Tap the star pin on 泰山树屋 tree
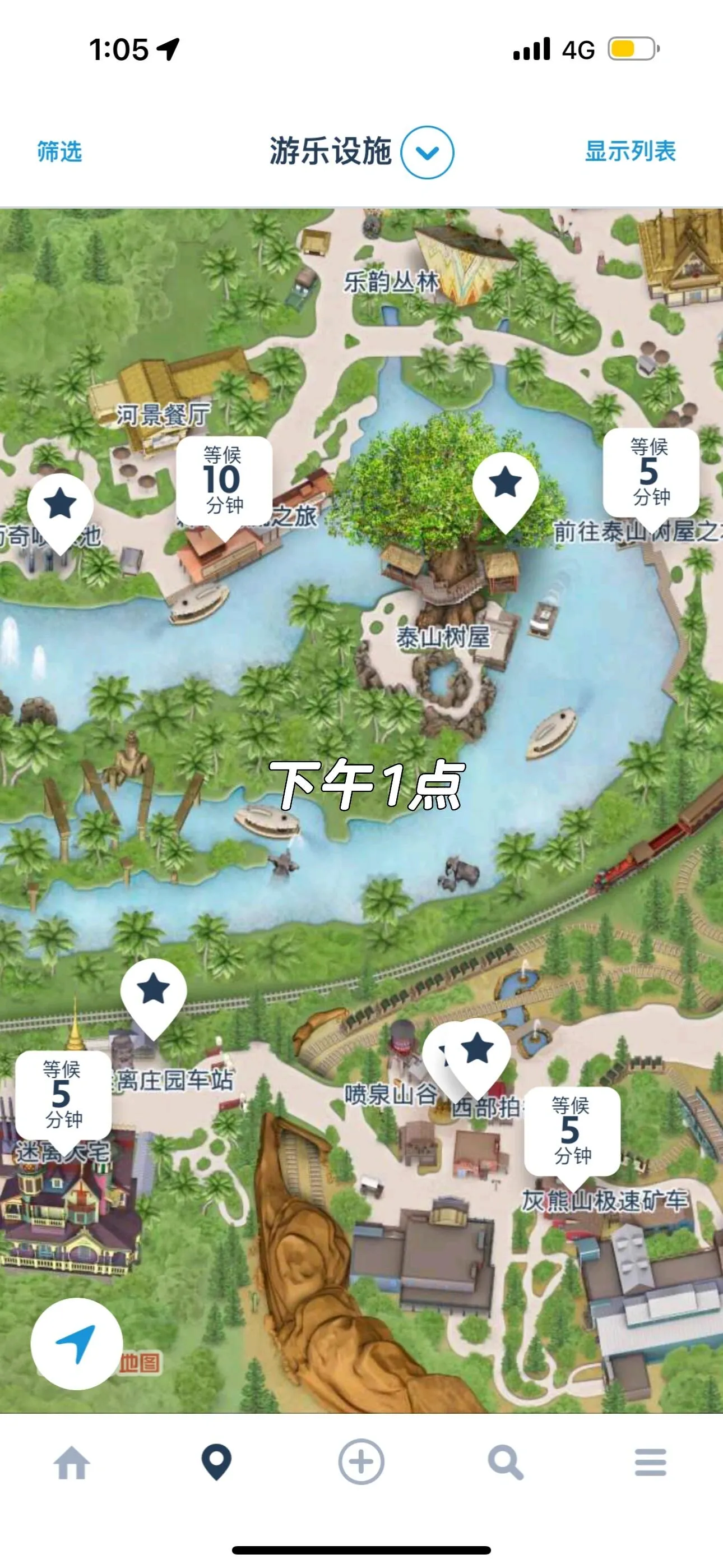Viewport: 723px width, 1568px height. click(505, 485)
